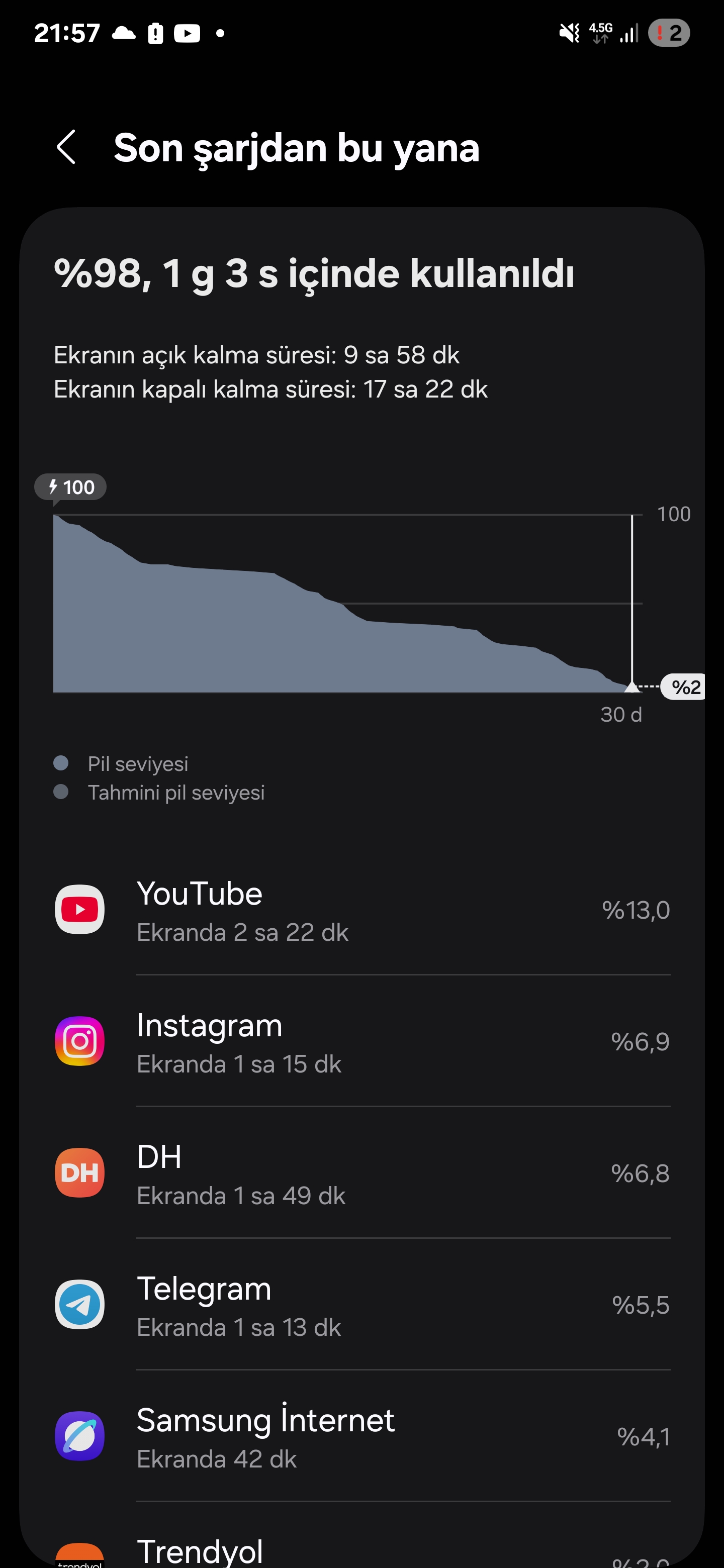Select the Telegram usage row
The width and height of the screenshot is (724, 1568).
361,1304
